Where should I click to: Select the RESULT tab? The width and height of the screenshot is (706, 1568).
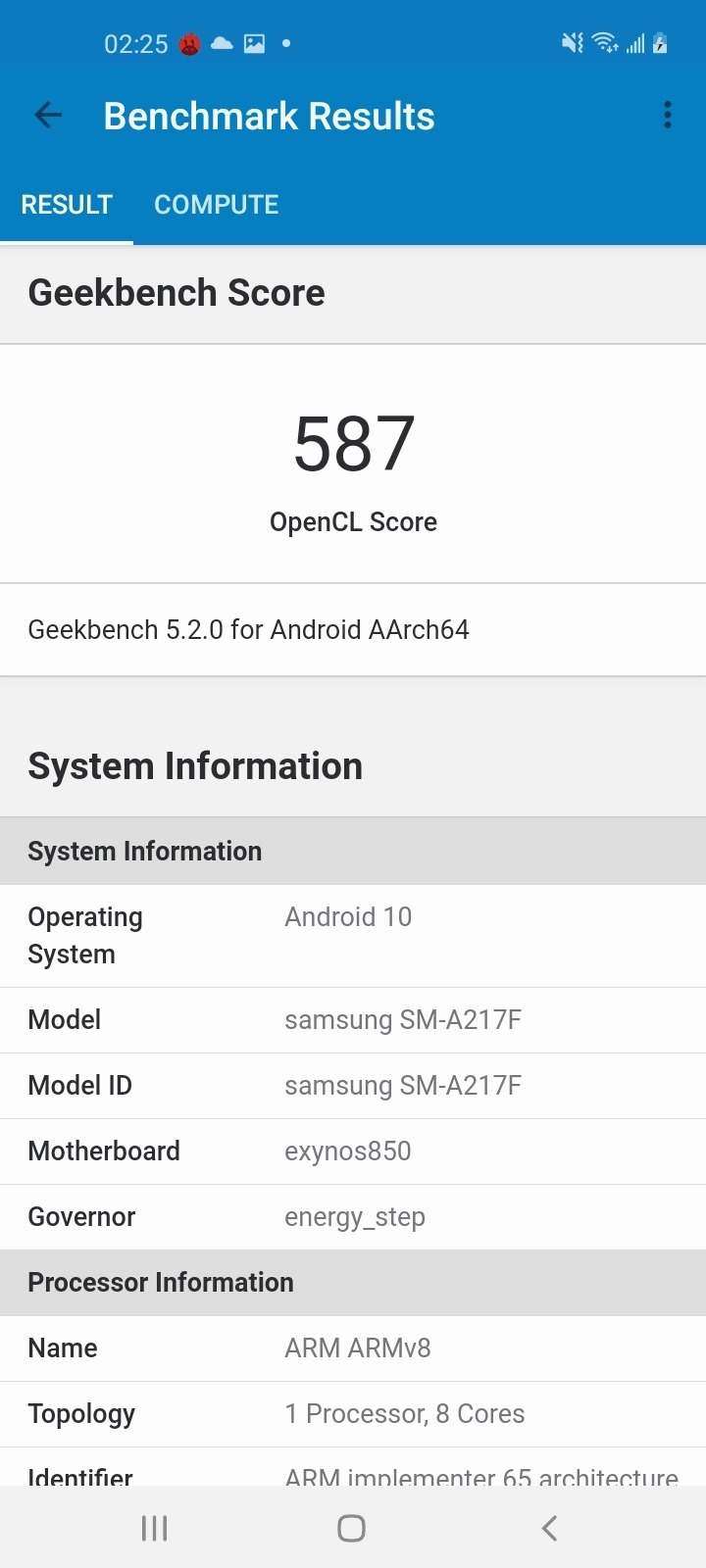67,204
